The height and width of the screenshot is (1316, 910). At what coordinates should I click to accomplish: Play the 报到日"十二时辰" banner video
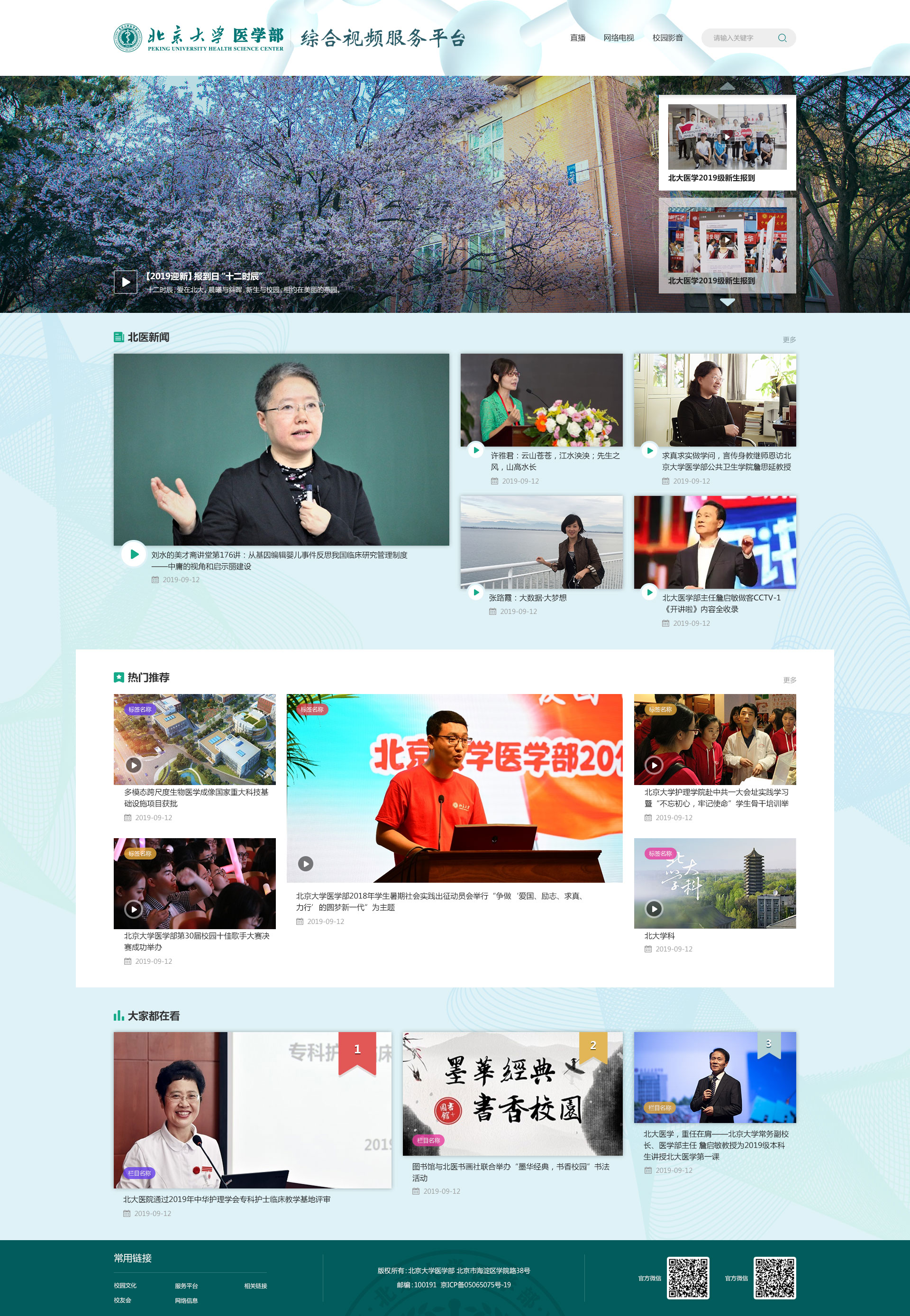pyautogui.click(x=126, y=282)
